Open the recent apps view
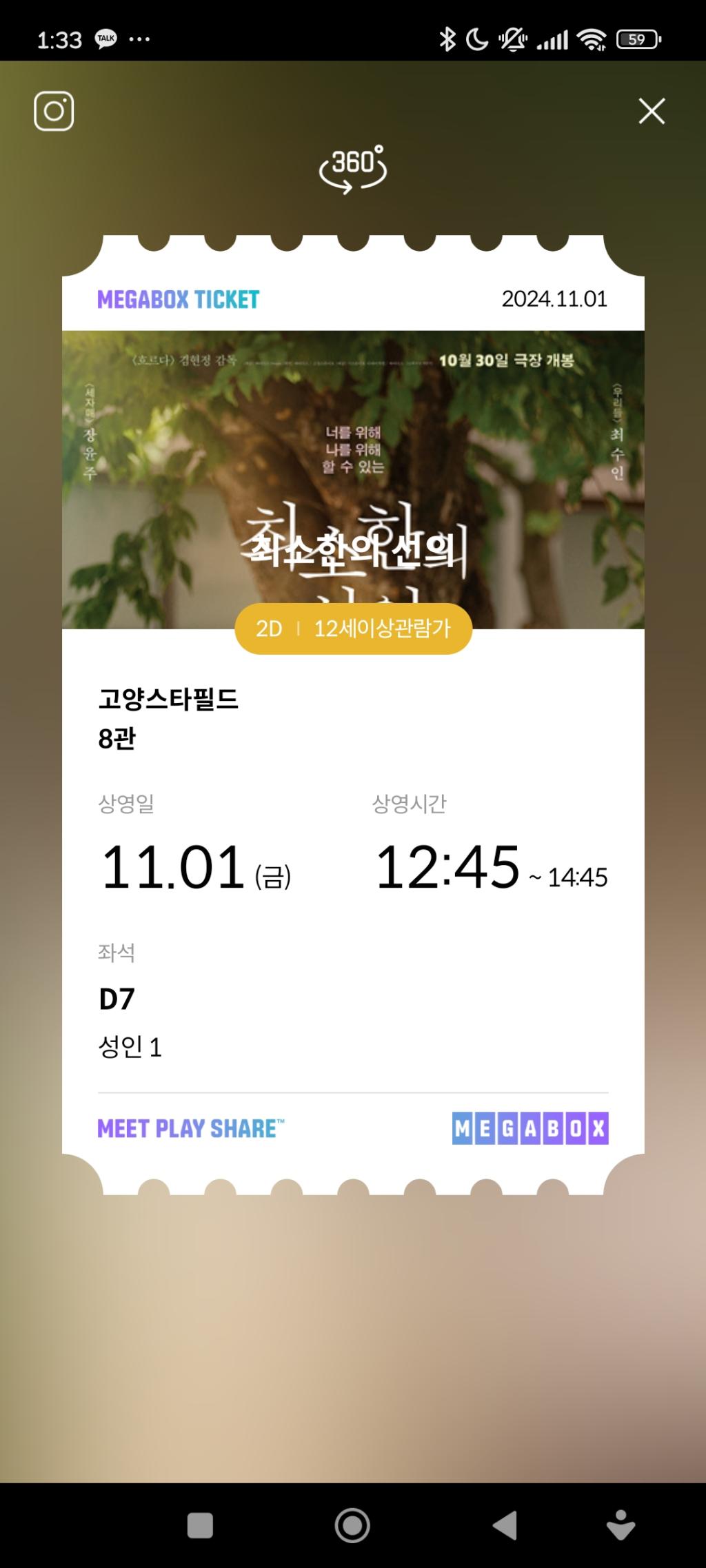Image resolution: width=706 pixels, height=1568 pixels. point(200,1525)
